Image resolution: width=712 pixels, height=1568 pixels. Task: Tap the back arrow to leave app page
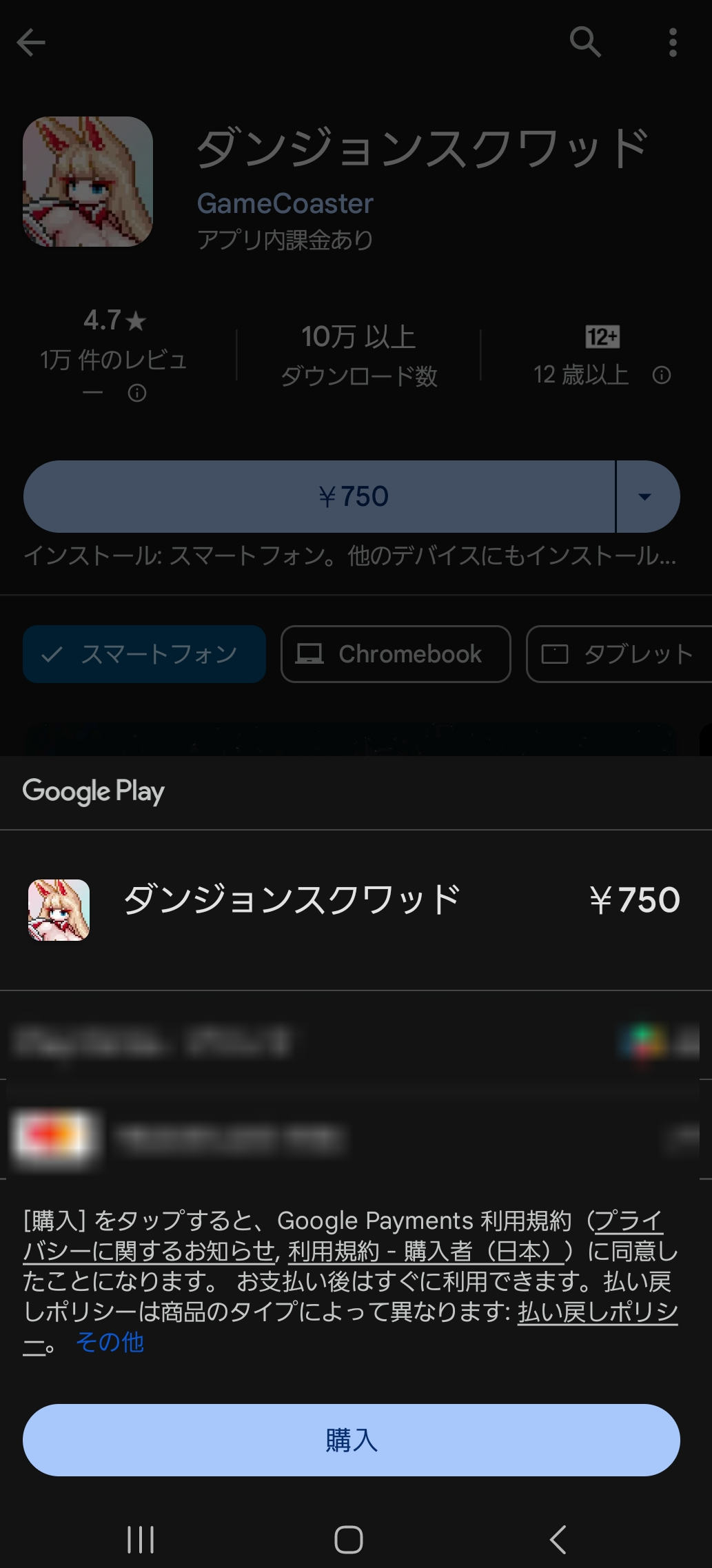coord(31,43)
